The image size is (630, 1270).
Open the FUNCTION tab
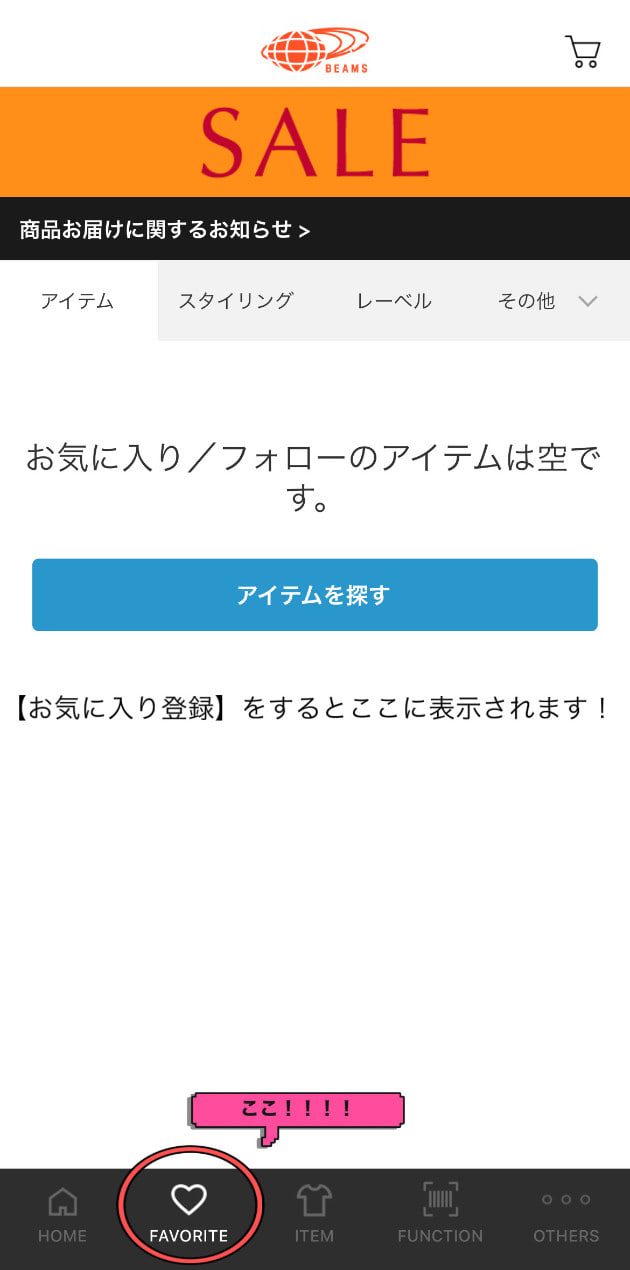(x=440, y=1215)
